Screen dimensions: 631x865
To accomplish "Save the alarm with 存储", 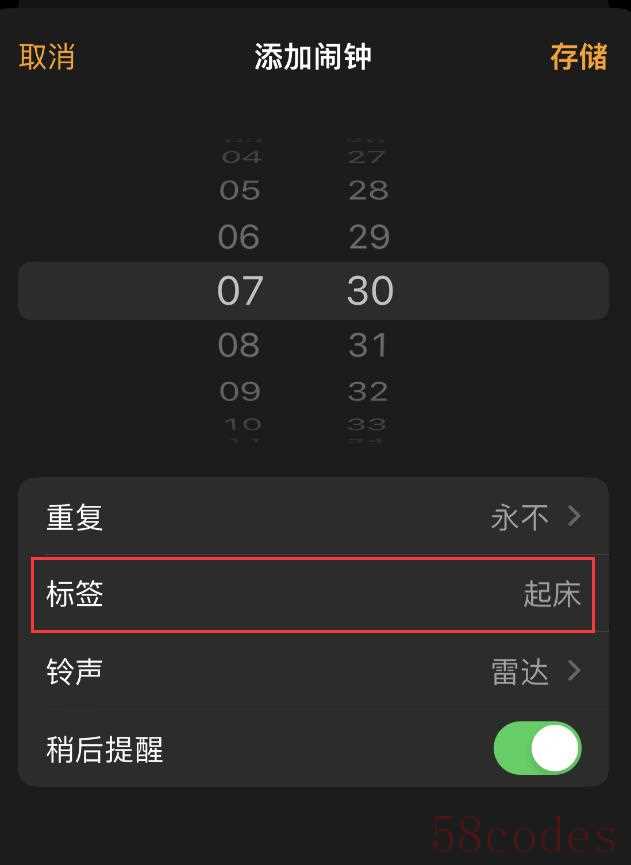I will coord(578,57).
